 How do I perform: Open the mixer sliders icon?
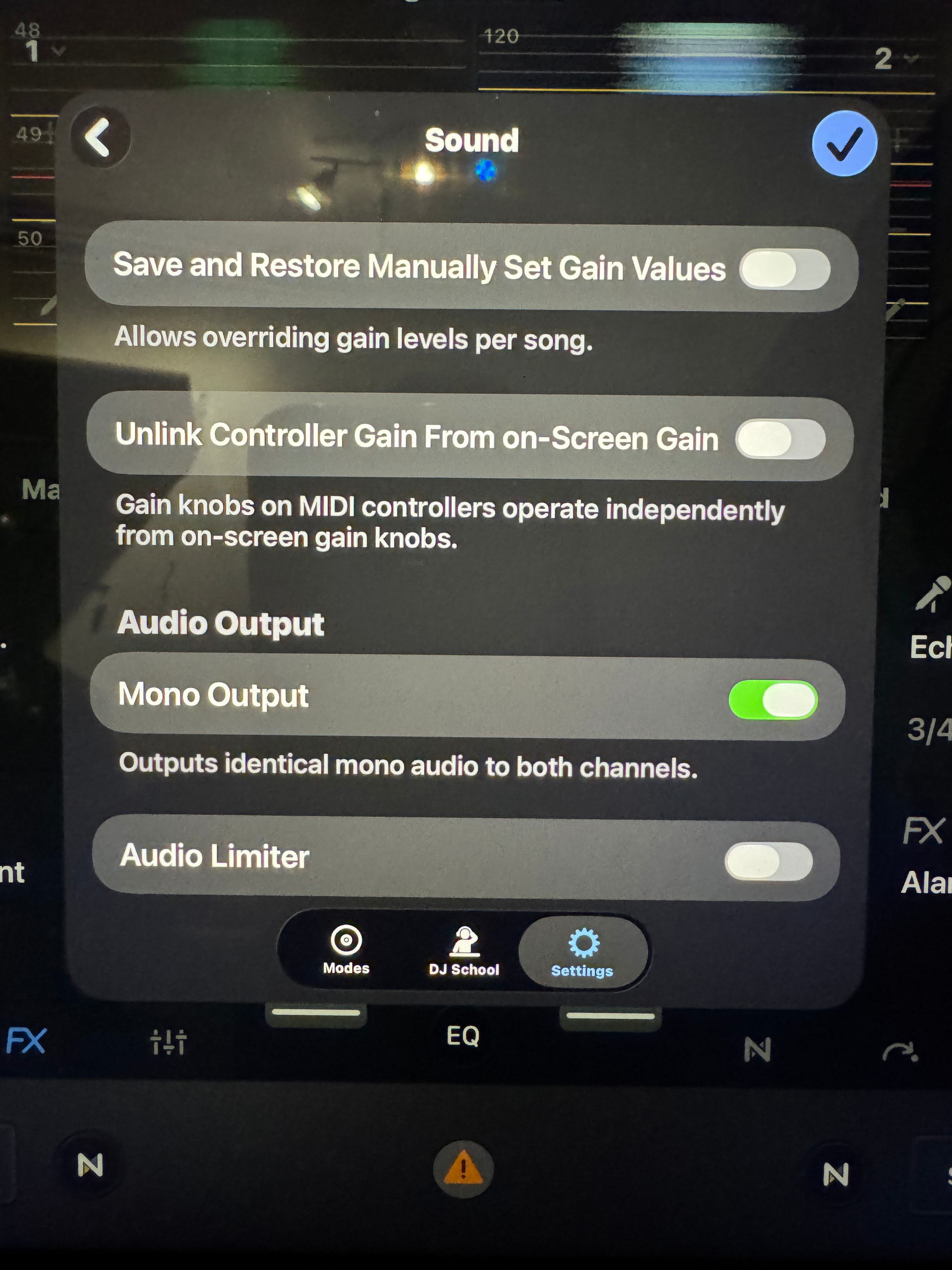pos(168,1041)
